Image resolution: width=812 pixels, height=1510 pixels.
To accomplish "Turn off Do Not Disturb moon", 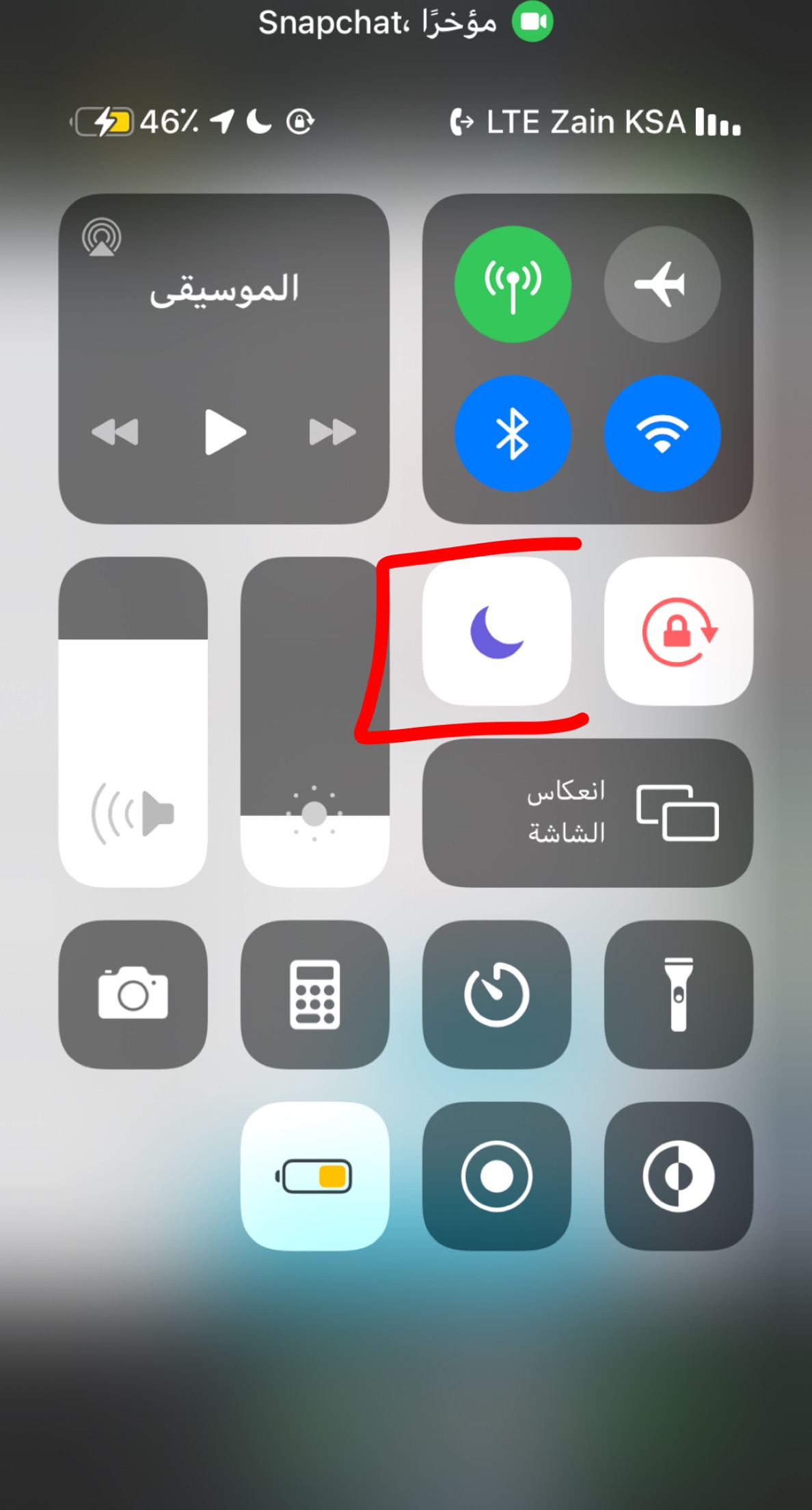I will (x=497, y=631).
